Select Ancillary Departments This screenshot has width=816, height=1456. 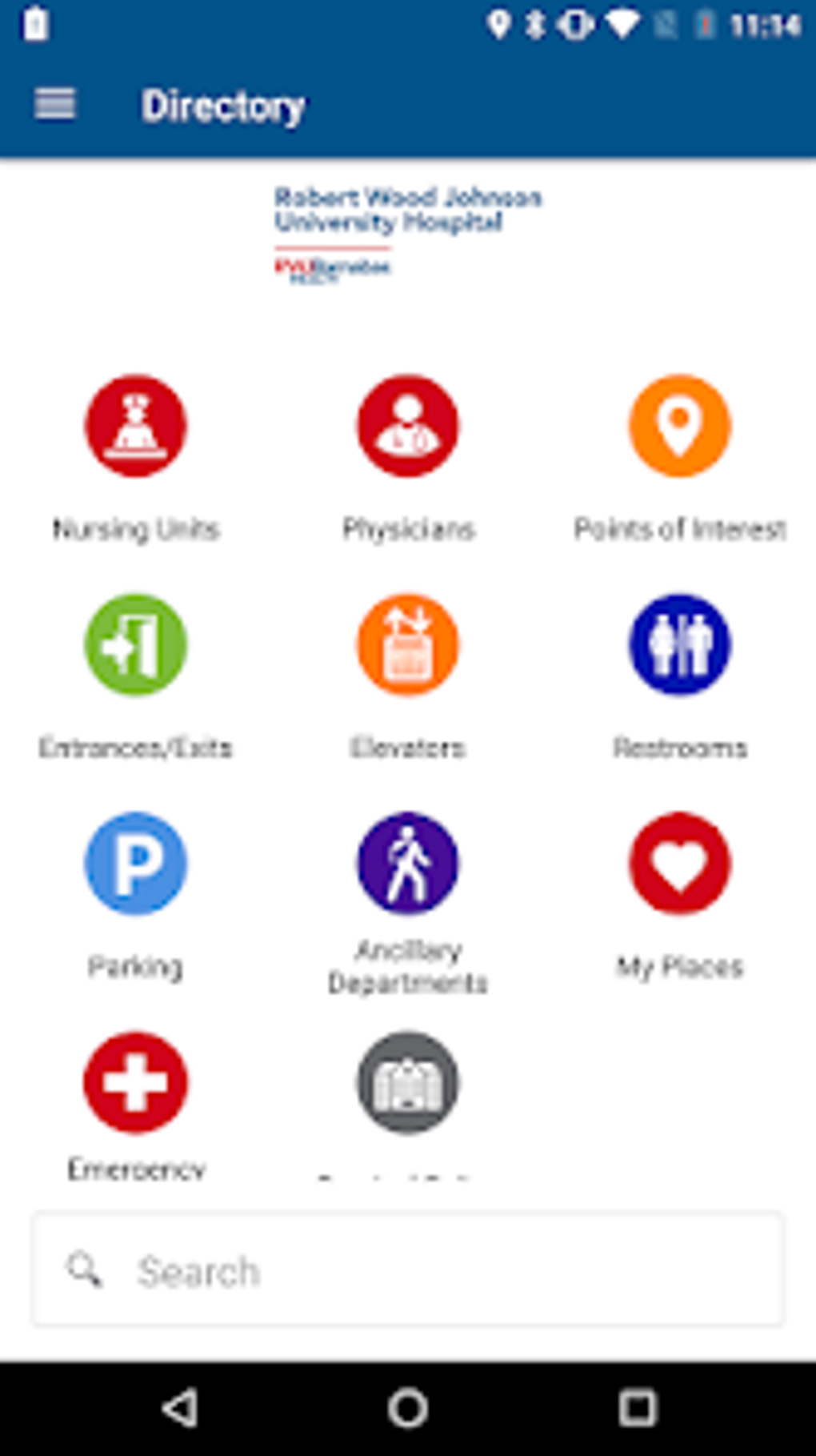(x=408, y=864)
